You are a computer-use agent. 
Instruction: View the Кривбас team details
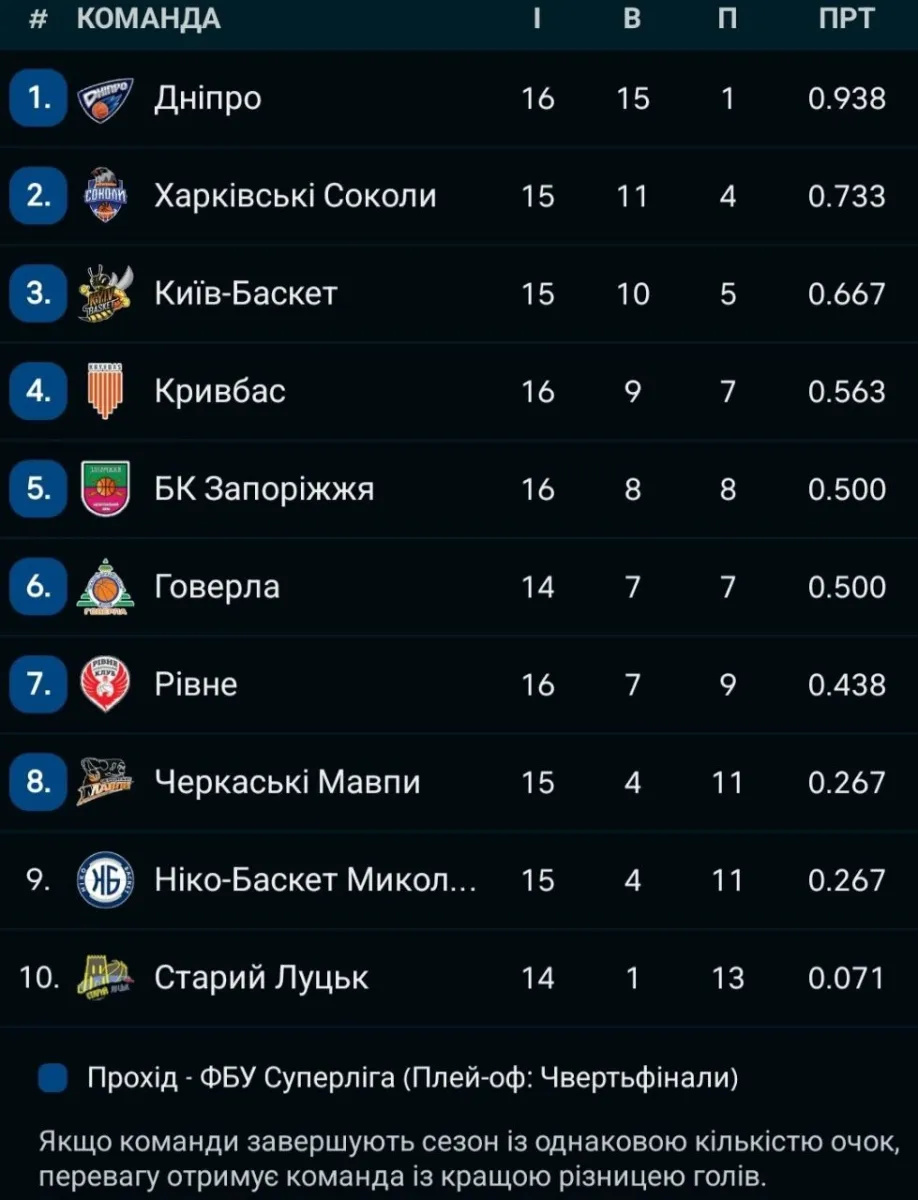[x=220, y=391]
